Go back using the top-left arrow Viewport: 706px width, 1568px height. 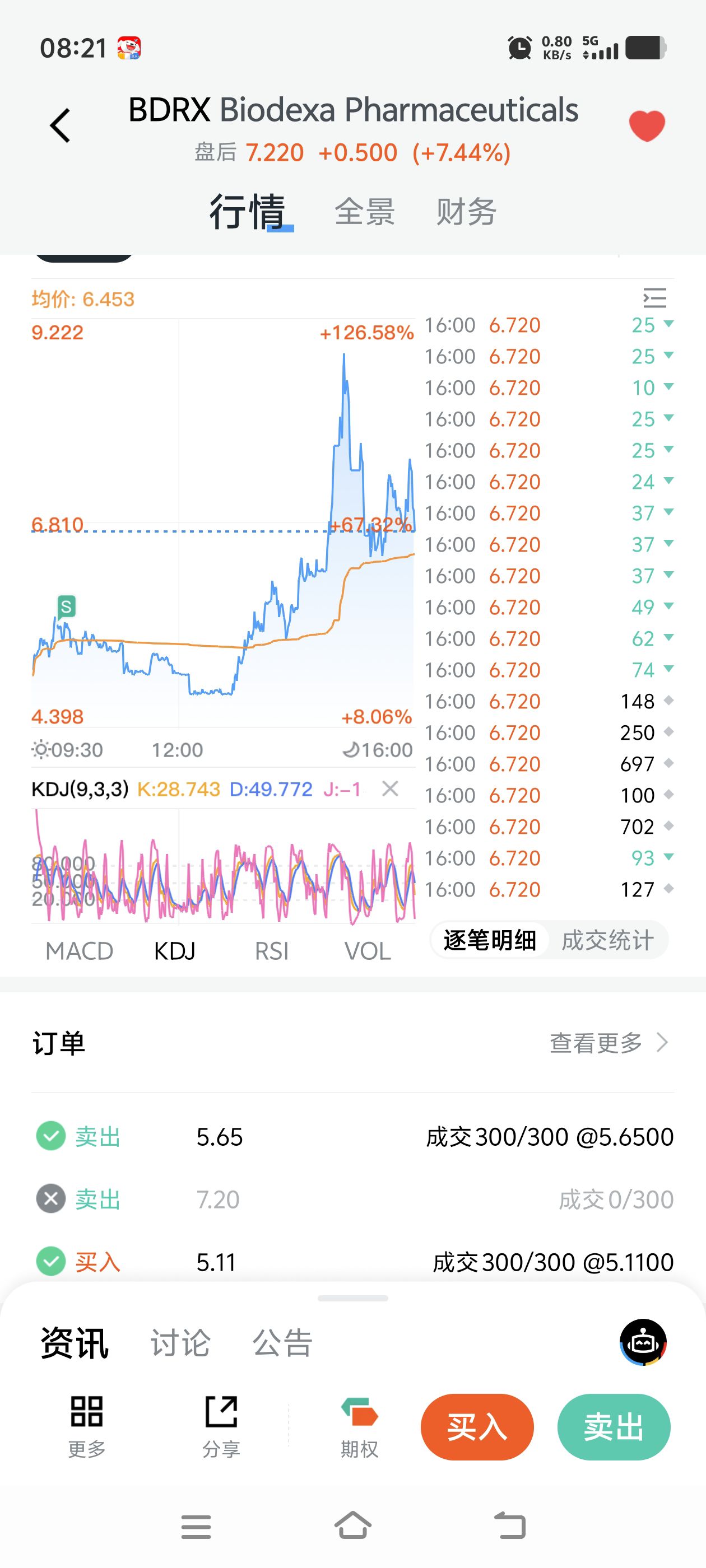pos(60,126)
